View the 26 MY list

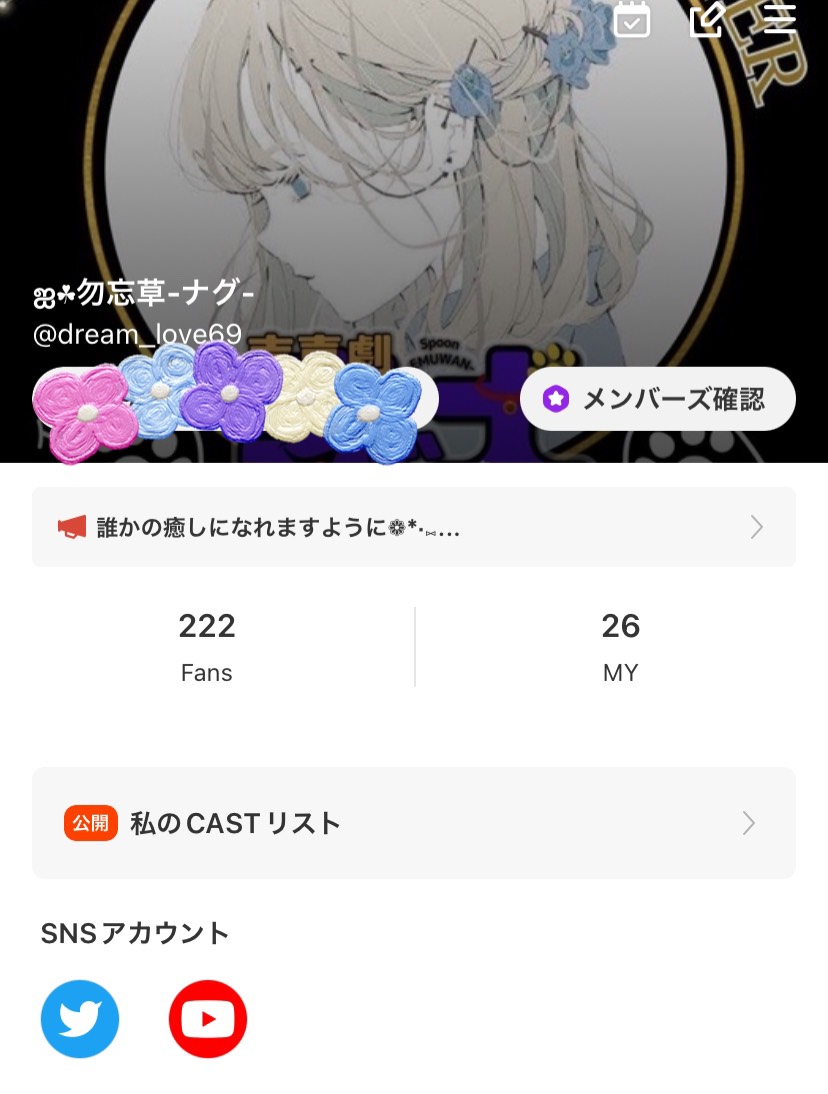tap(620, 646)
